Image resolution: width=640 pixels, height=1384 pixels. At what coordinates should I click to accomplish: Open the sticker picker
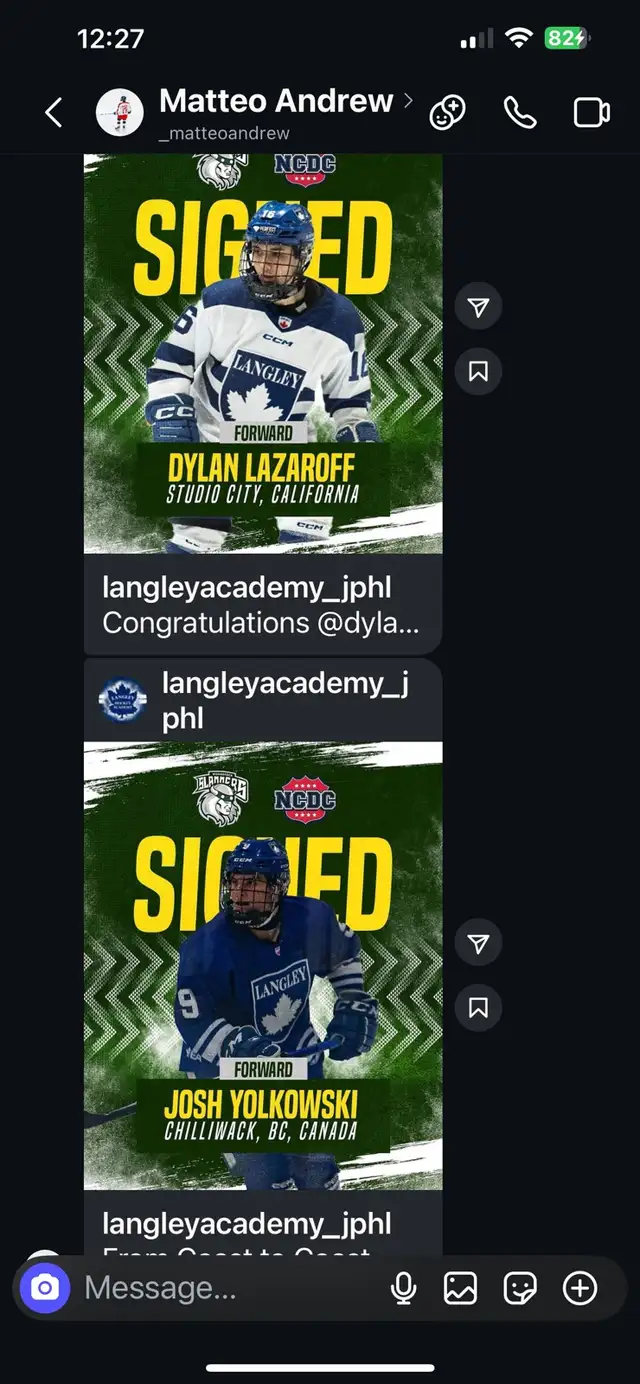coord(520,1288)
